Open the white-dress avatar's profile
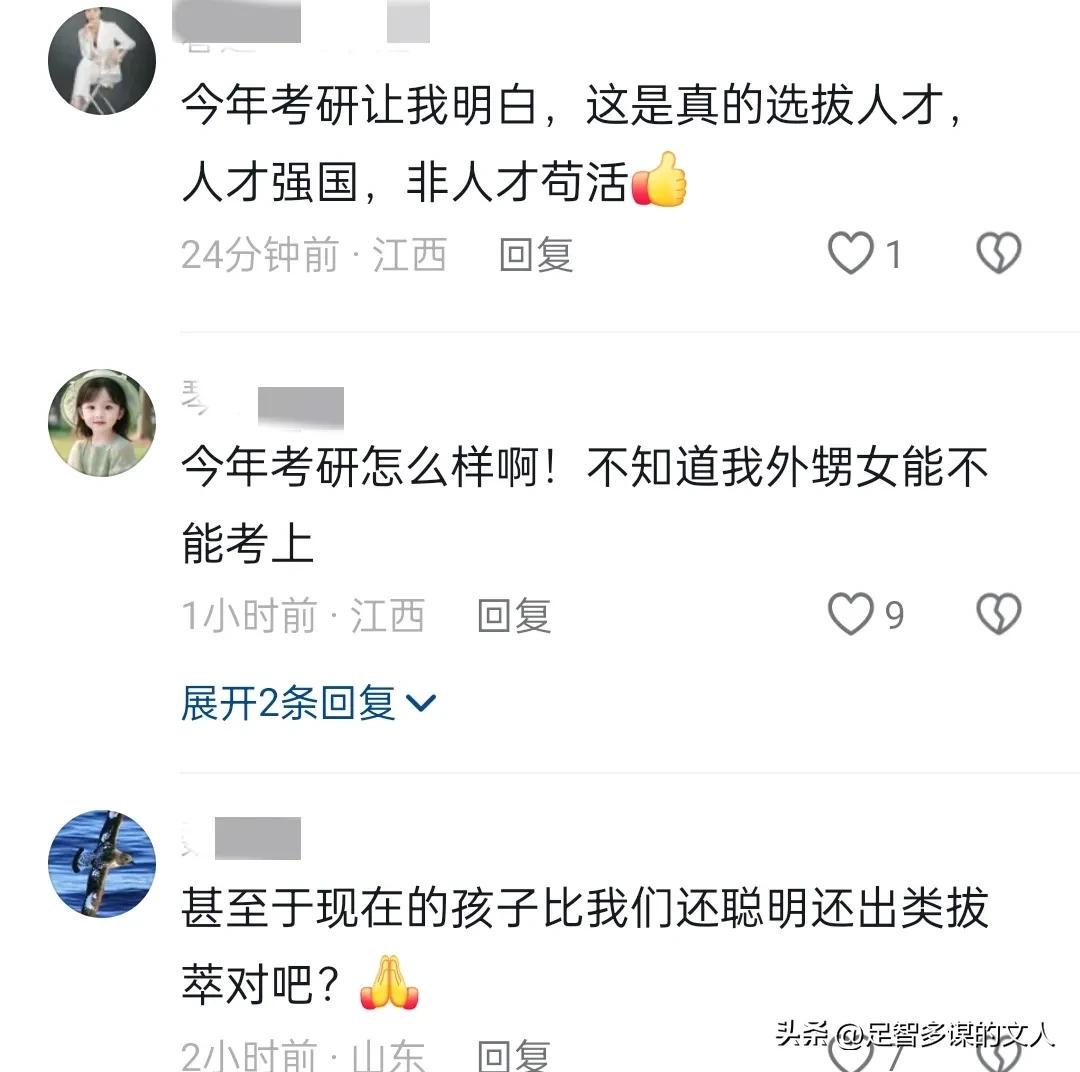 tap(102, 60)
